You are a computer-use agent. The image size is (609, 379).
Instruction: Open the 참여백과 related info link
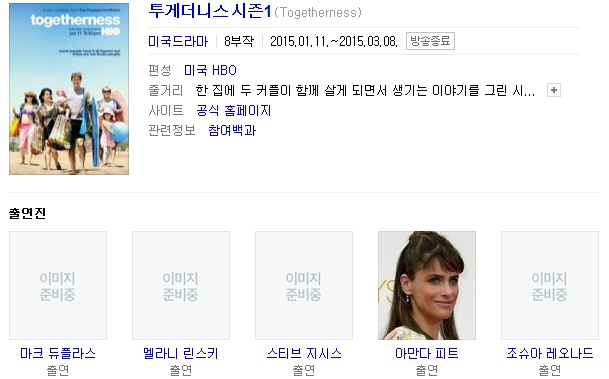[232, 130]
